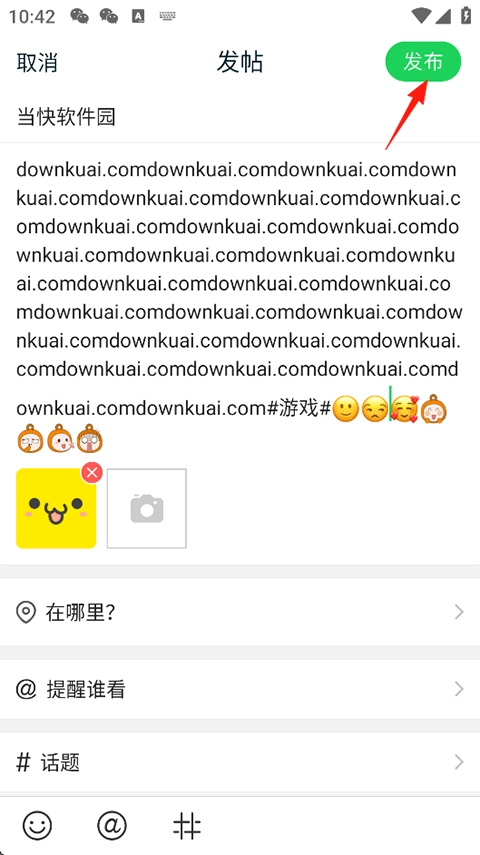The height and width of the screenshot is (855, 480).
Task: Add another photo with the camera tile
Action: (x=147, y=508)
